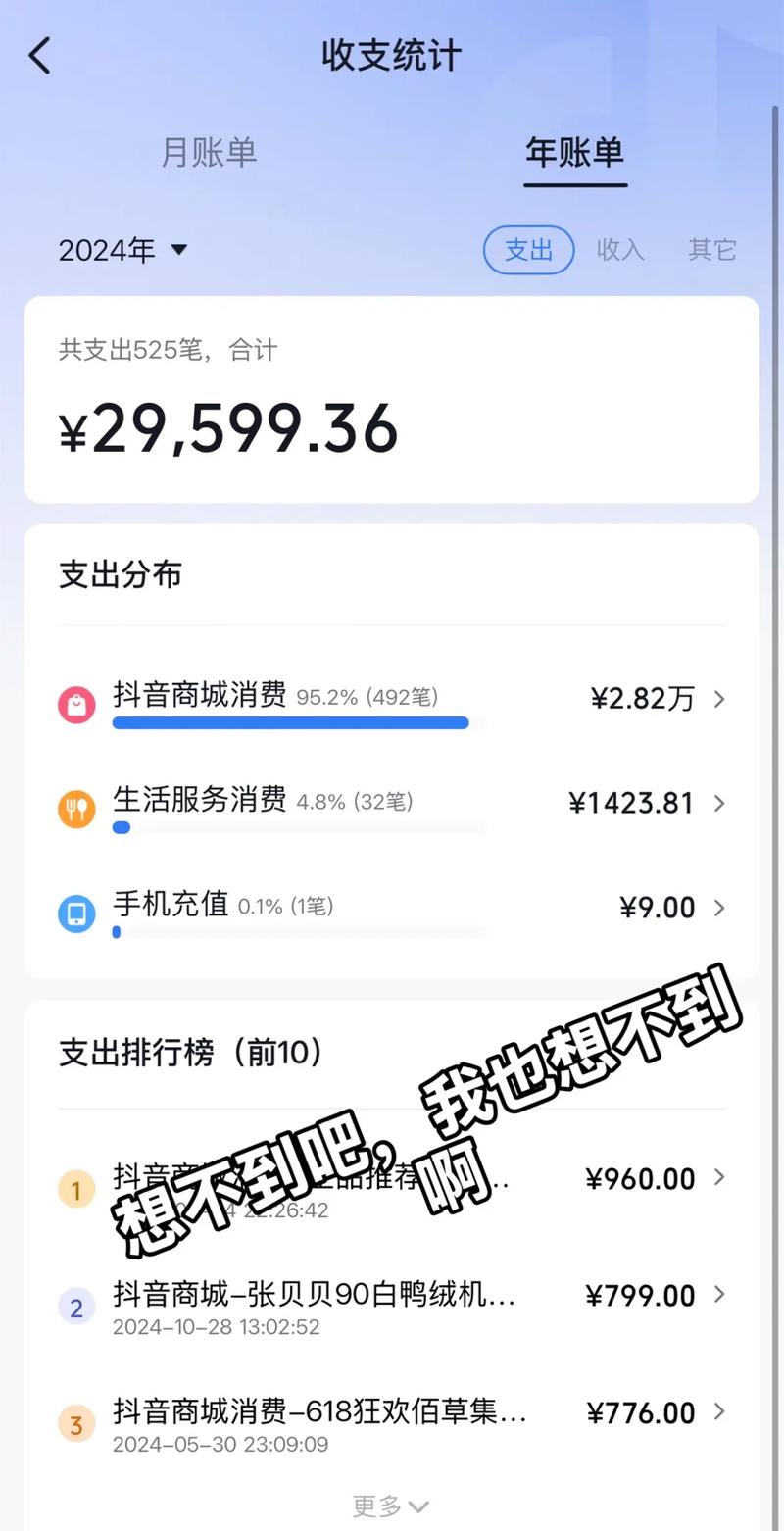Switch filter to 收入
Screen dimensions: 784x1531
619,250
